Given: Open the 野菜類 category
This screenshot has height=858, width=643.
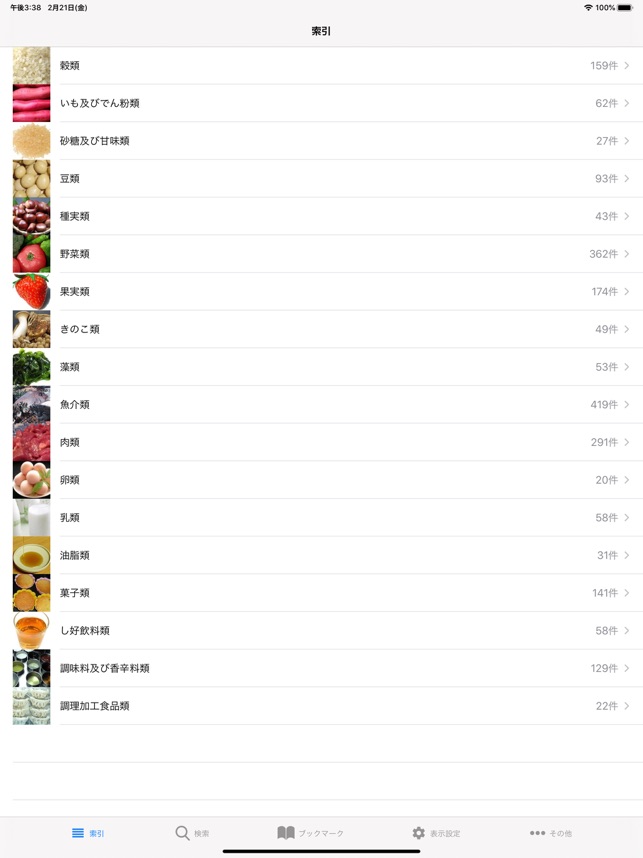Looking at the screenshot, I should (320, 254).
